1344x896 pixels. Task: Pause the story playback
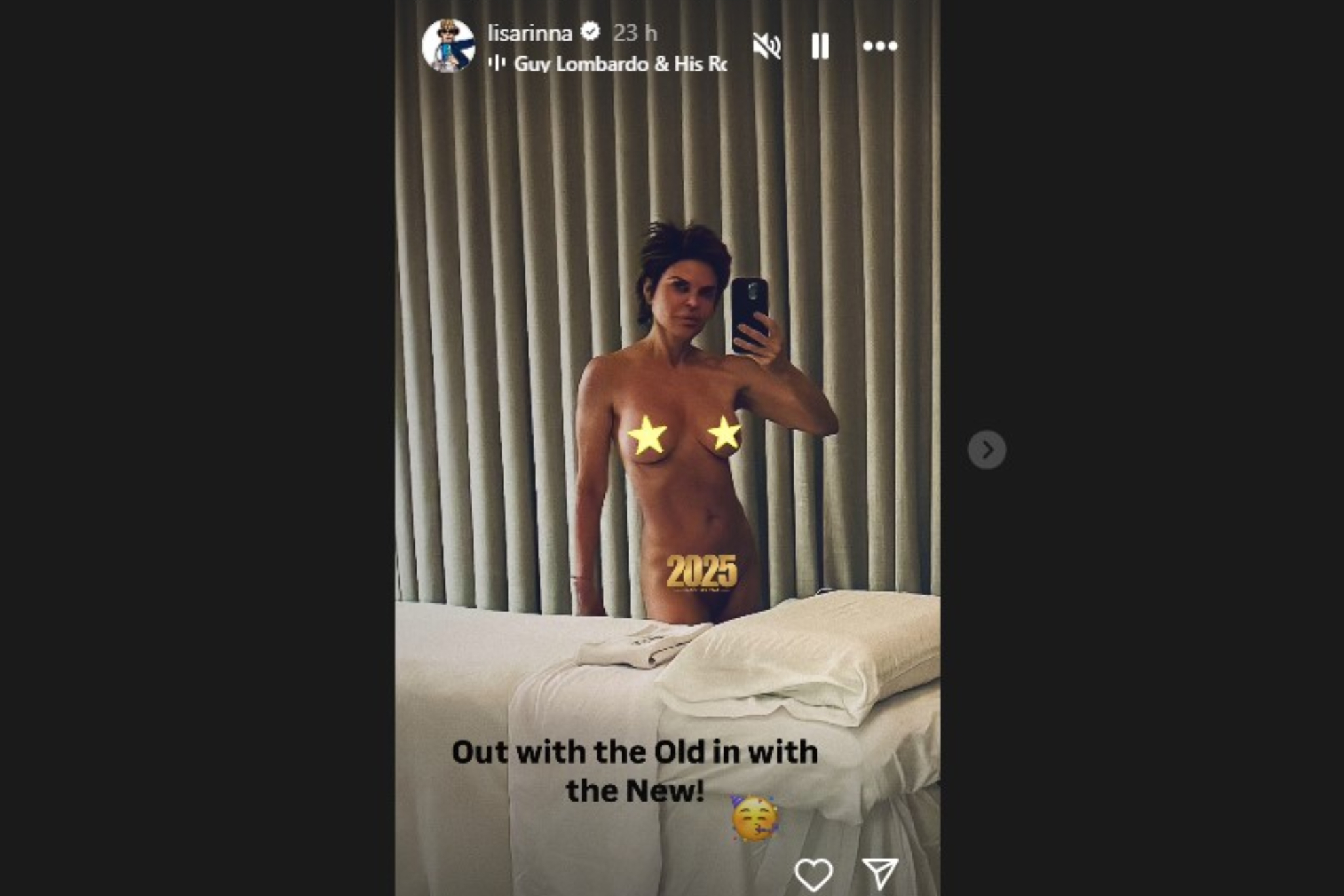point(820,46)
